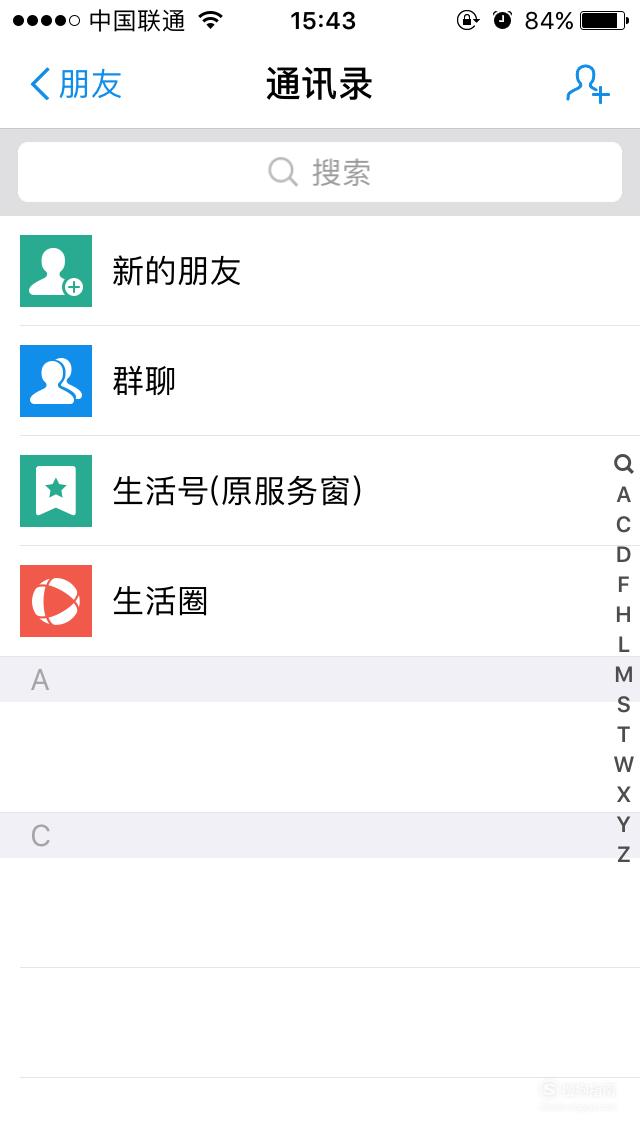
Task: Jump to letter H in index
Action: pos(623,614)
